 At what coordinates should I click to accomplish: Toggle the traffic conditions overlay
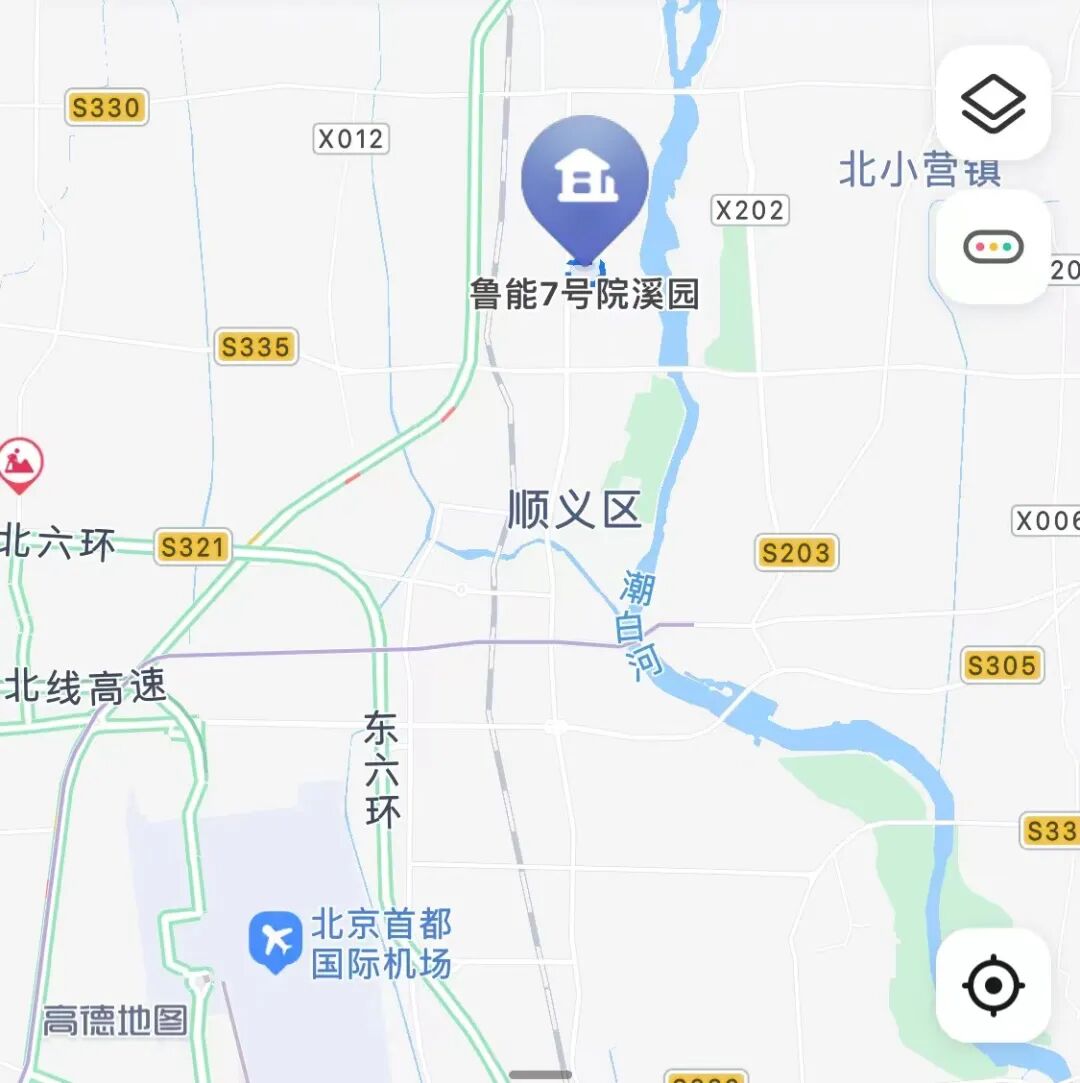[993, 247]
